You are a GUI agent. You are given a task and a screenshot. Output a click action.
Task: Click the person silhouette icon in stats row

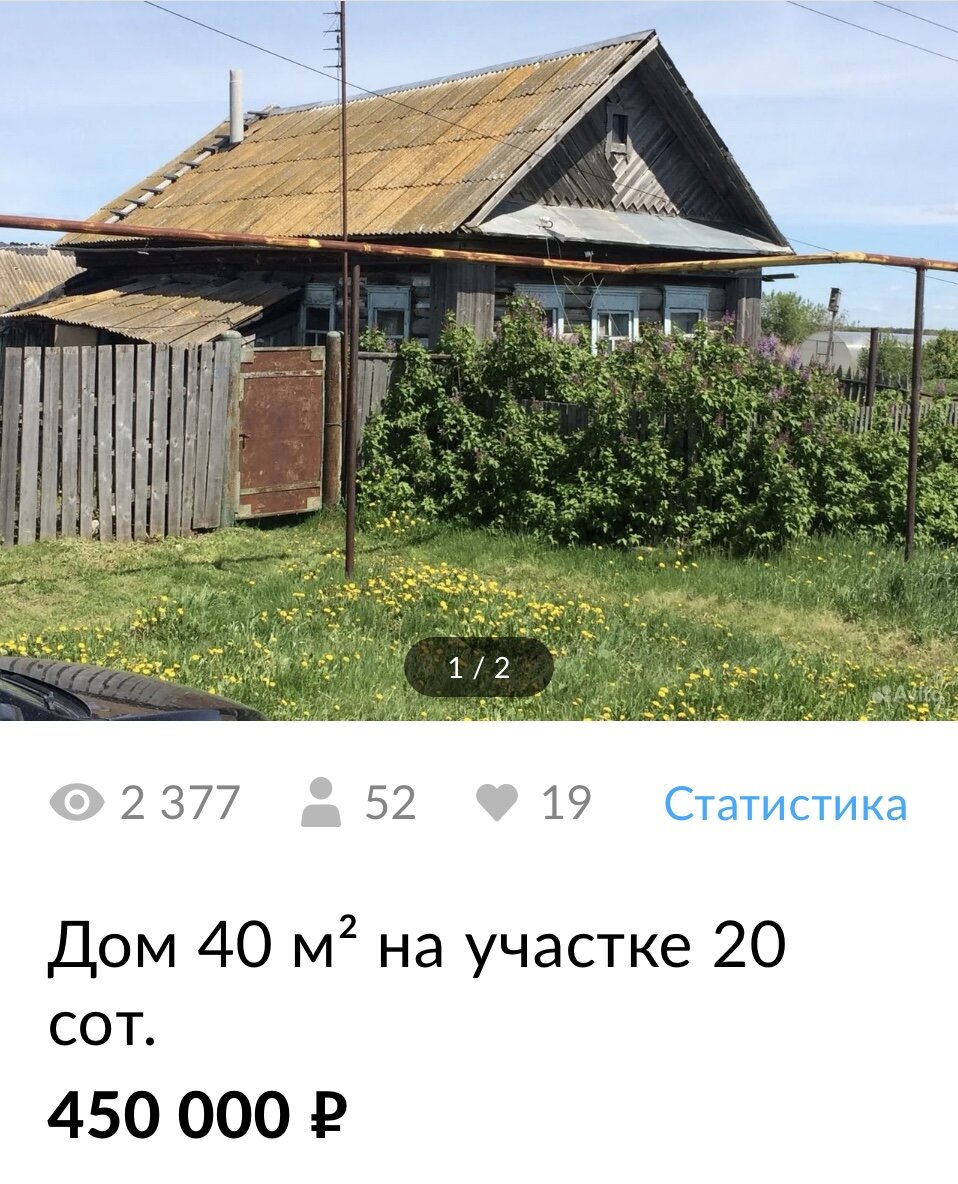pyautogui.click(x=322, y=800)
